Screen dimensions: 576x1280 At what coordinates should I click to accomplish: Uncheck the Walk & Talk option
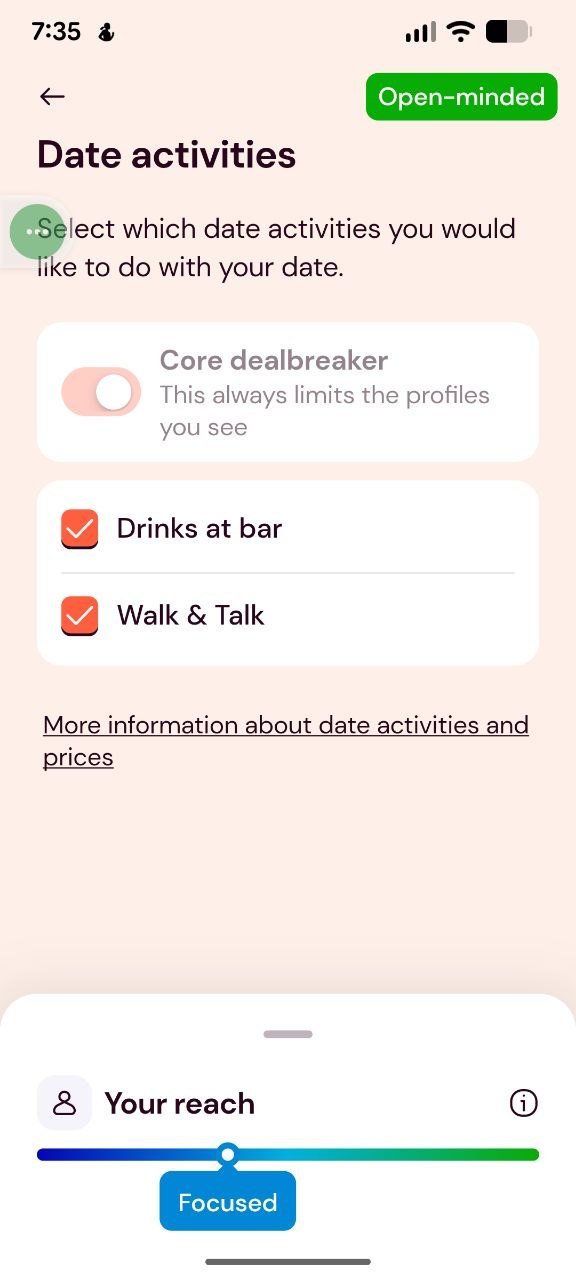[80, 616]
